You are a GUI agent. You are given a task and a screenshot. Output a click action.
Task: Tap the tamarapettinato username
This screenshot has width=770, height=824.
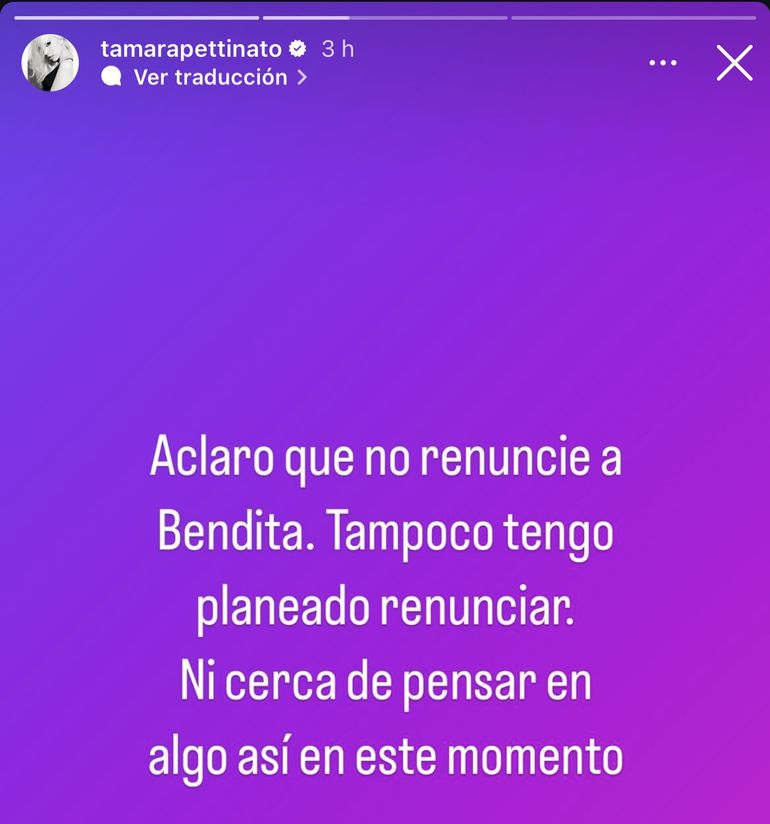[x=190, y=49]
